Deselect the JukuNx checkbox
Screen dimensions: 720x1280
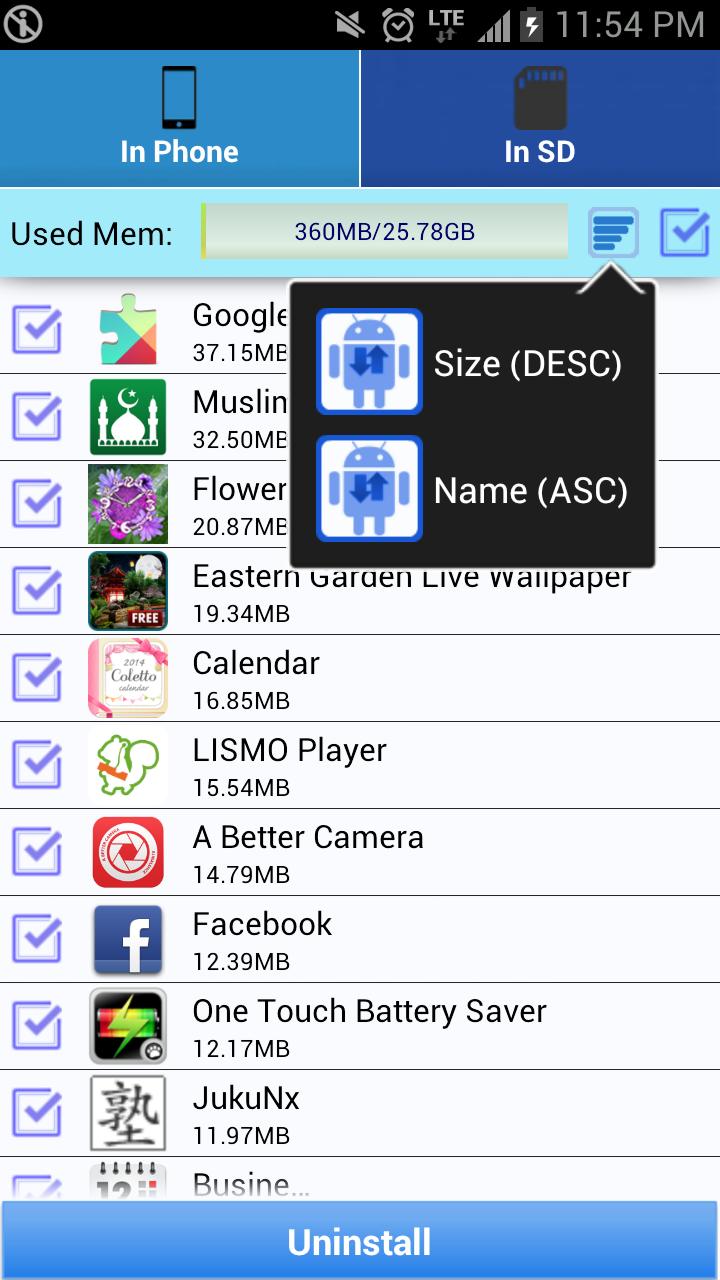pos(37,1113)
